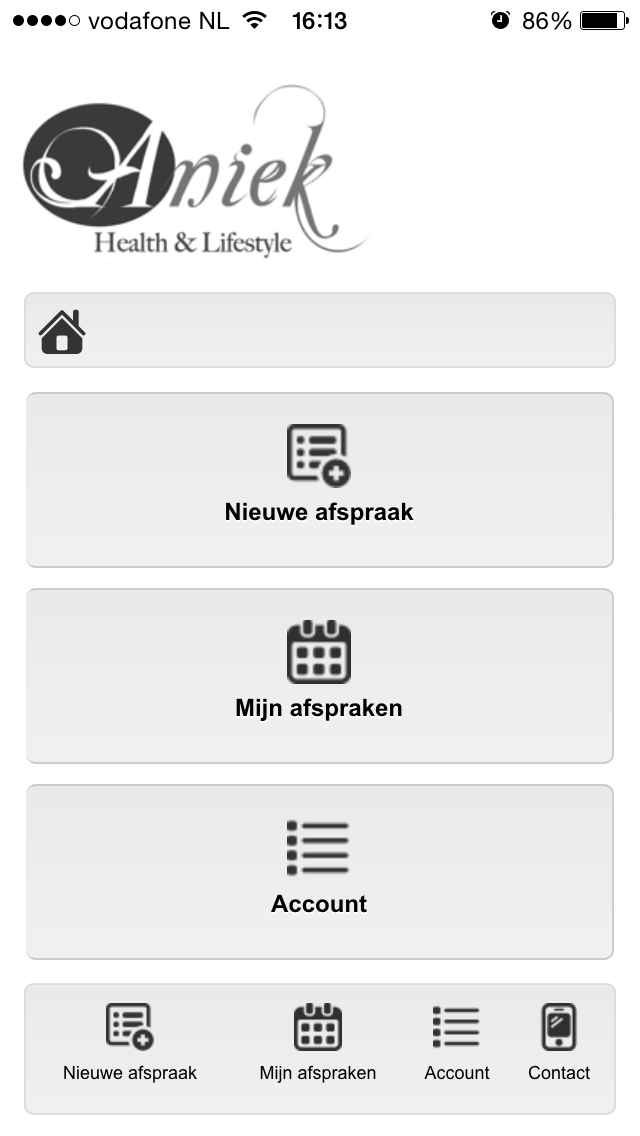Open the Contact tab
This screenshot has width=640, height=1136.
tap(559, 1043)
